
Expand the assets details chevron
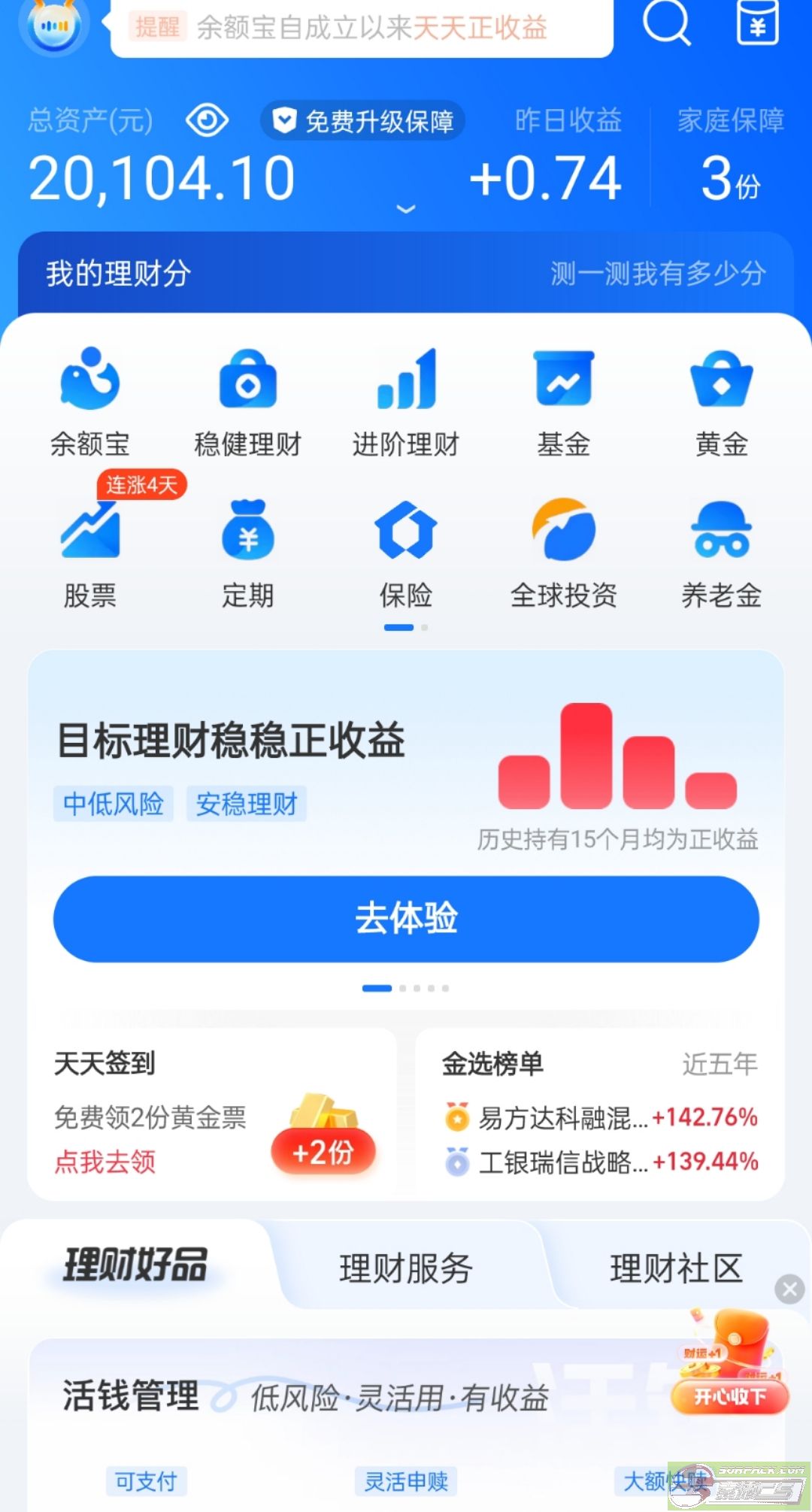pyautogui.click(x=406, y=208)
